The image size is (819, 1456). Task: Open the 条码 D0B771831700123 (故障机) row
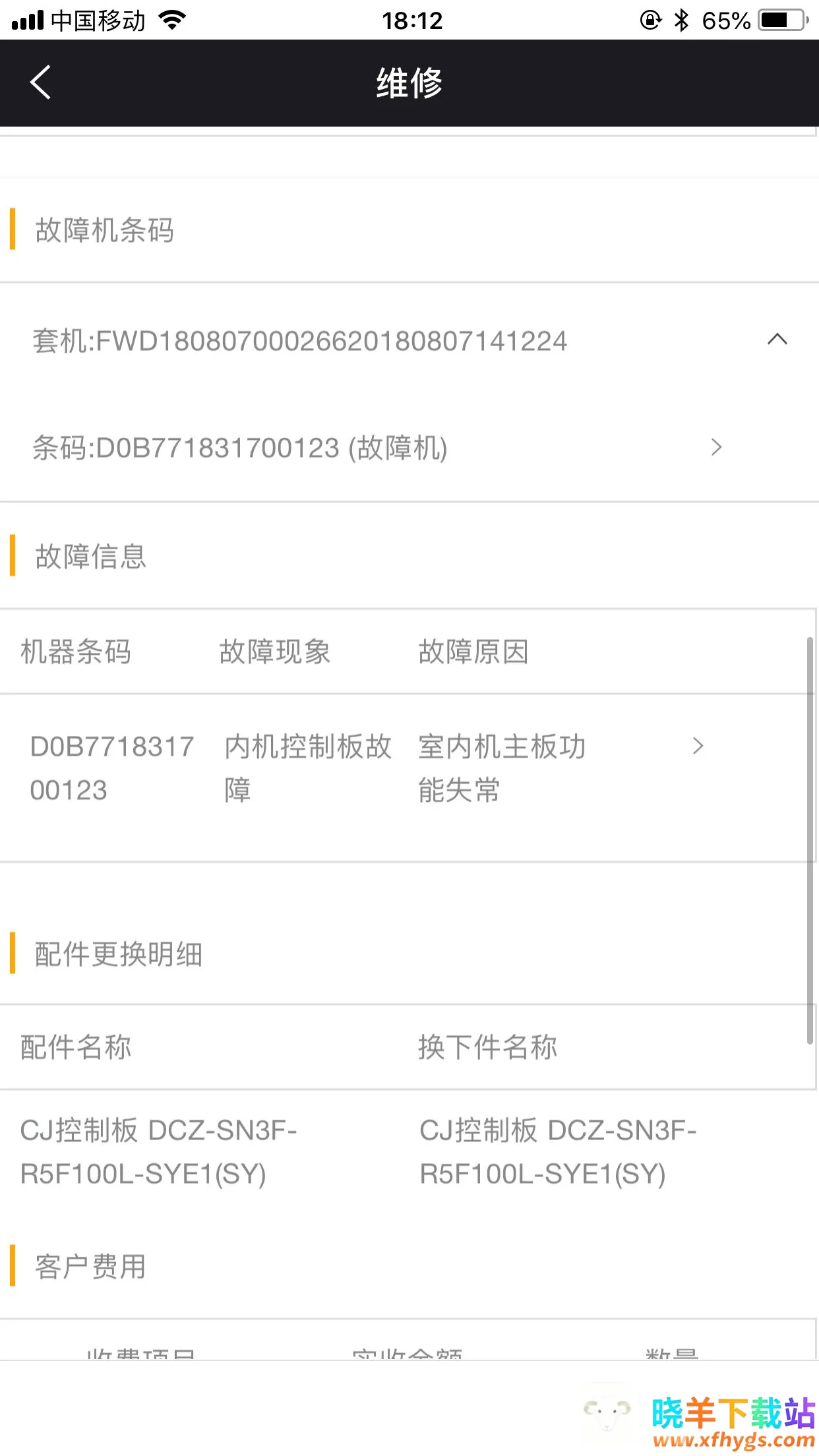(x=376, y=448)
